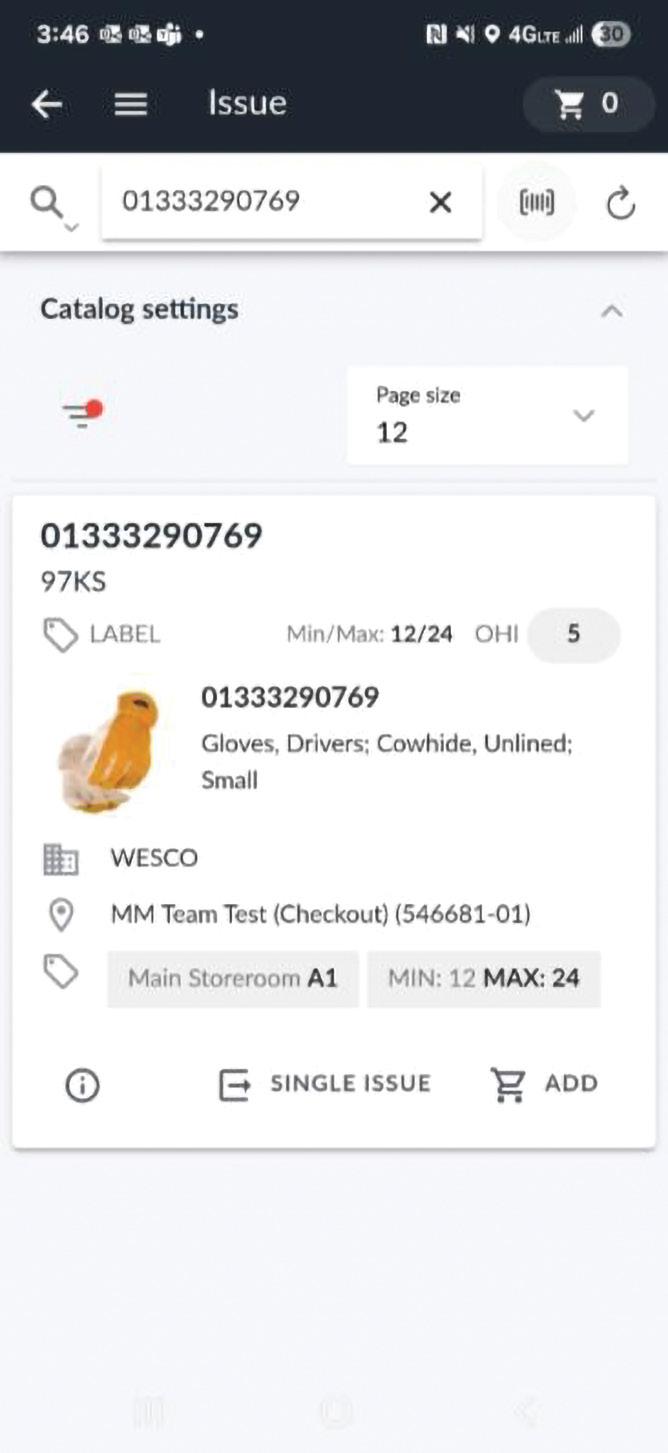Scan a barcode
This screenshot has height=1453, width=668.
click(x=536, y=203)
